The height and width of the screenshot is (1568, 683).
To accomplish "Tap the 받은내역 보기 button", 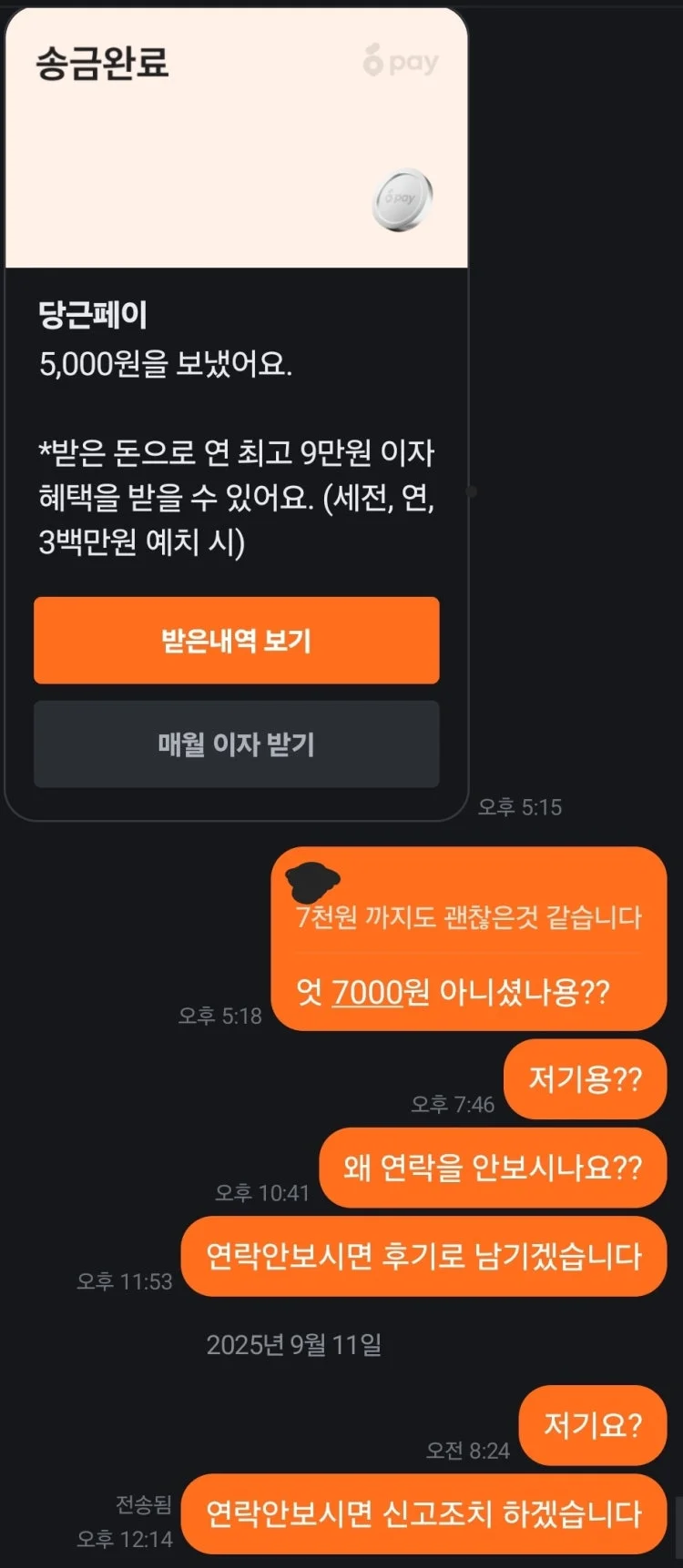I will 236,641.
